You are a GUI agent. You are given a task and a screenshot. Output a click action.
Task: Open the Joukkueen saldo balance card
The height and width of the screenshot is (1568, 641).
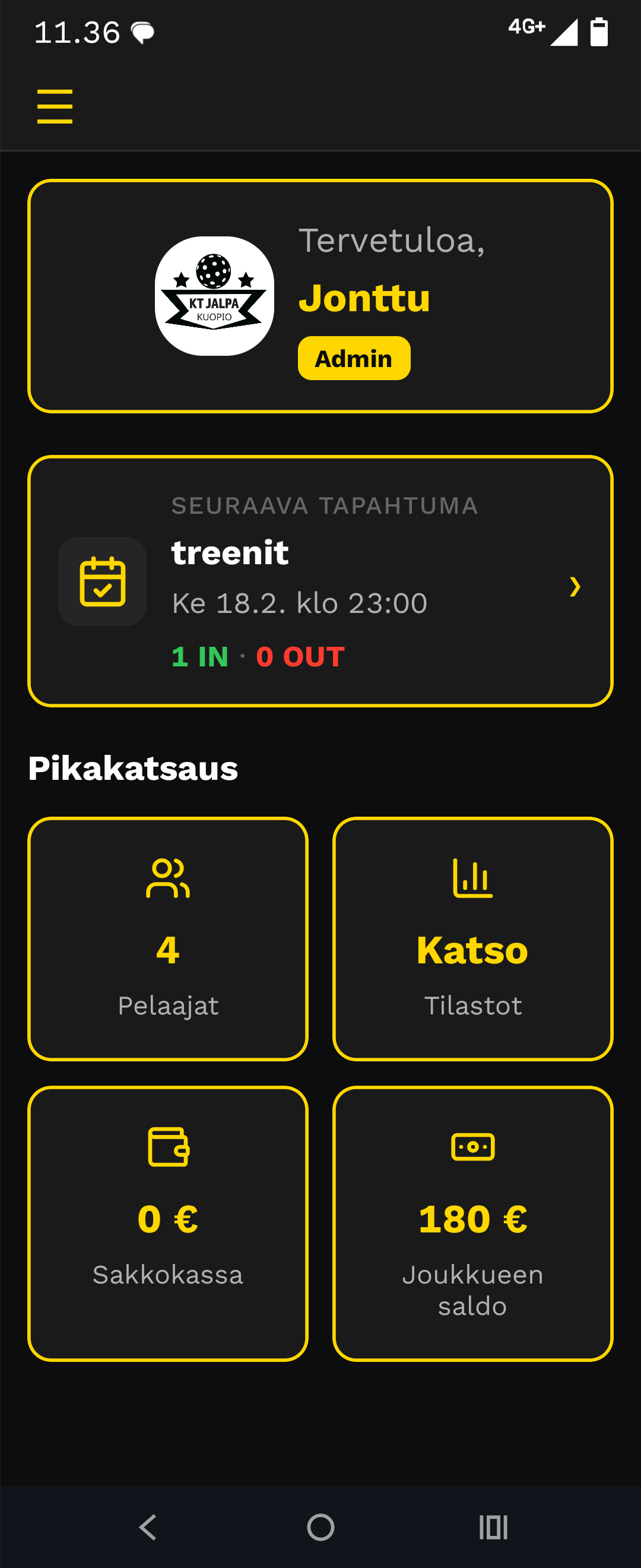point(472,1224)
